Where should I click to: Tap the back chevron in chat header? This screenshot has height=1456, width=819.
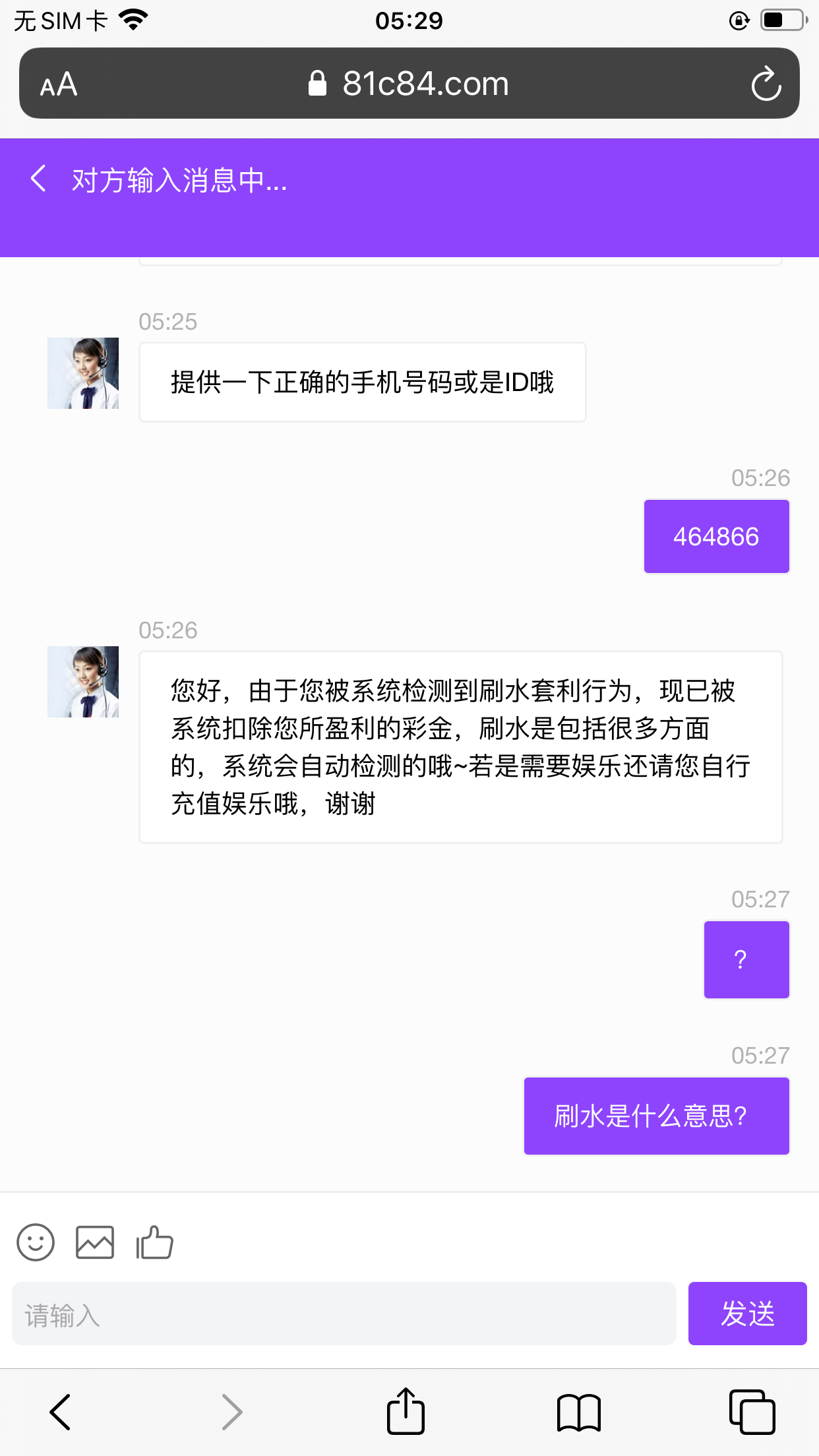click(x=38, y=179)
